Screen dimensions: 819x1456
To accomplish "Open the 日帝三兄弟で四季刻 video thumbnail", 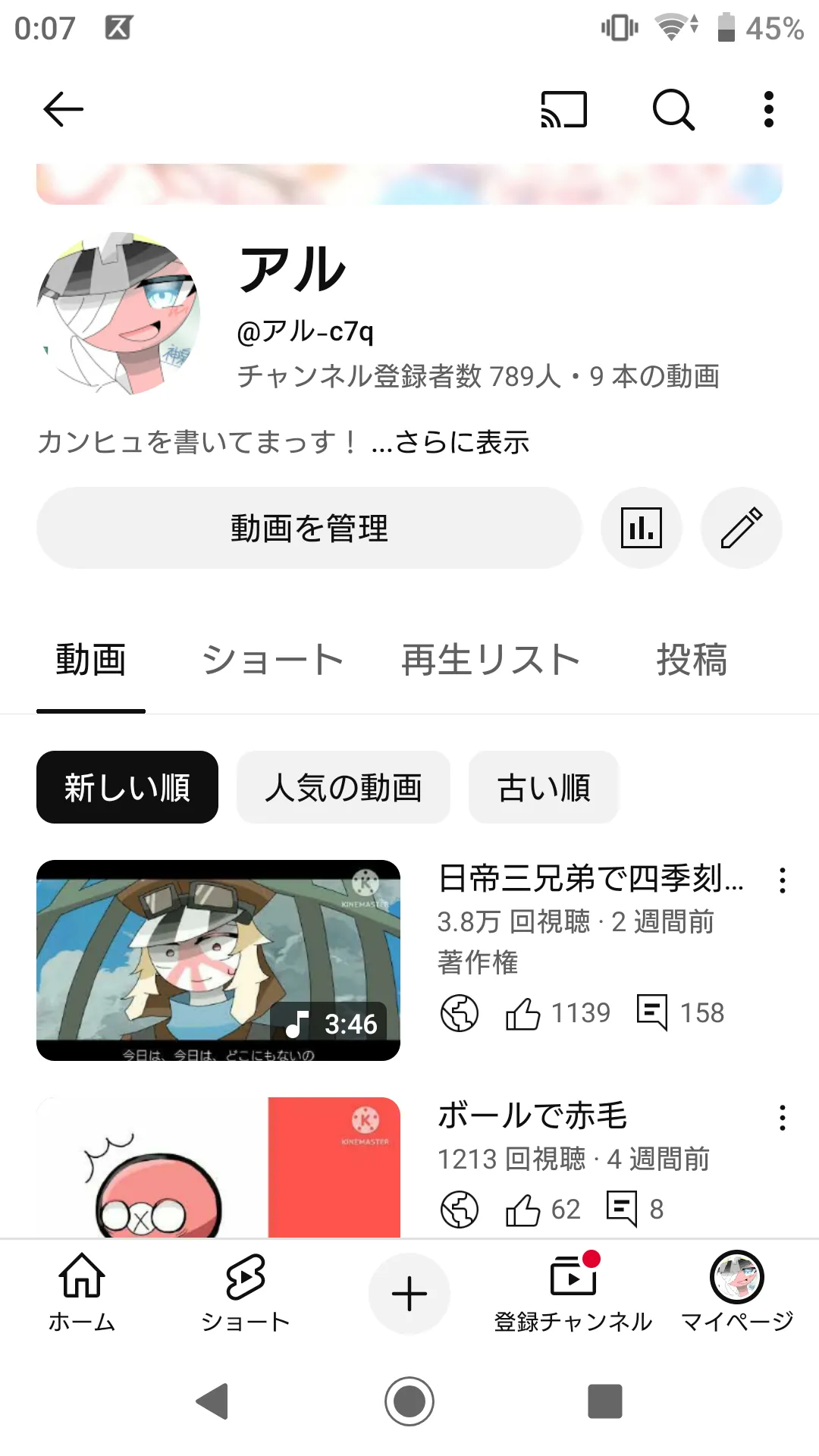I will 218,960.
